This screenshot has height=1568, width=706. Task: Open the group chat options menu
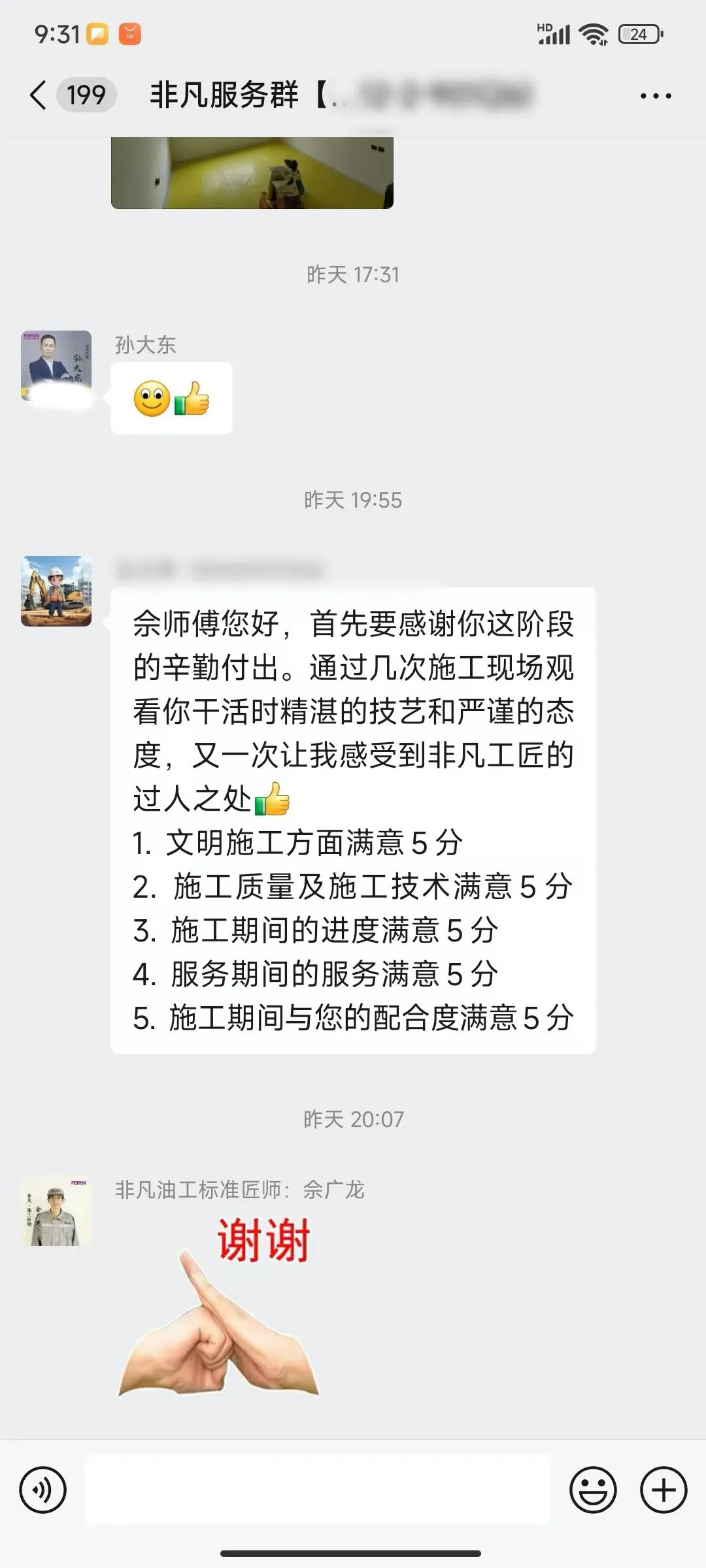point(655,96)
